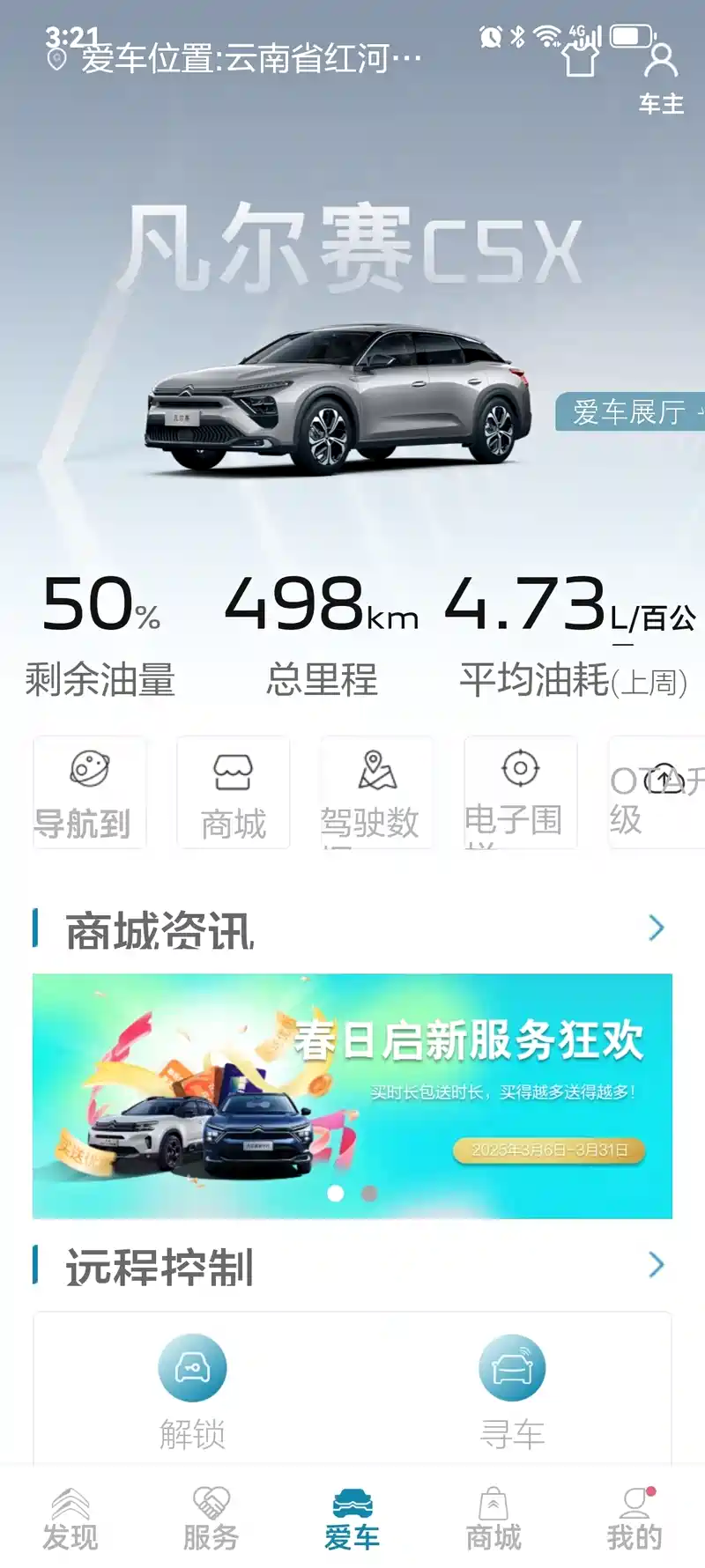Open the 驾驶数据 shortcut
Viewport: 705px width, 1568px height.
tap(377, 792)
